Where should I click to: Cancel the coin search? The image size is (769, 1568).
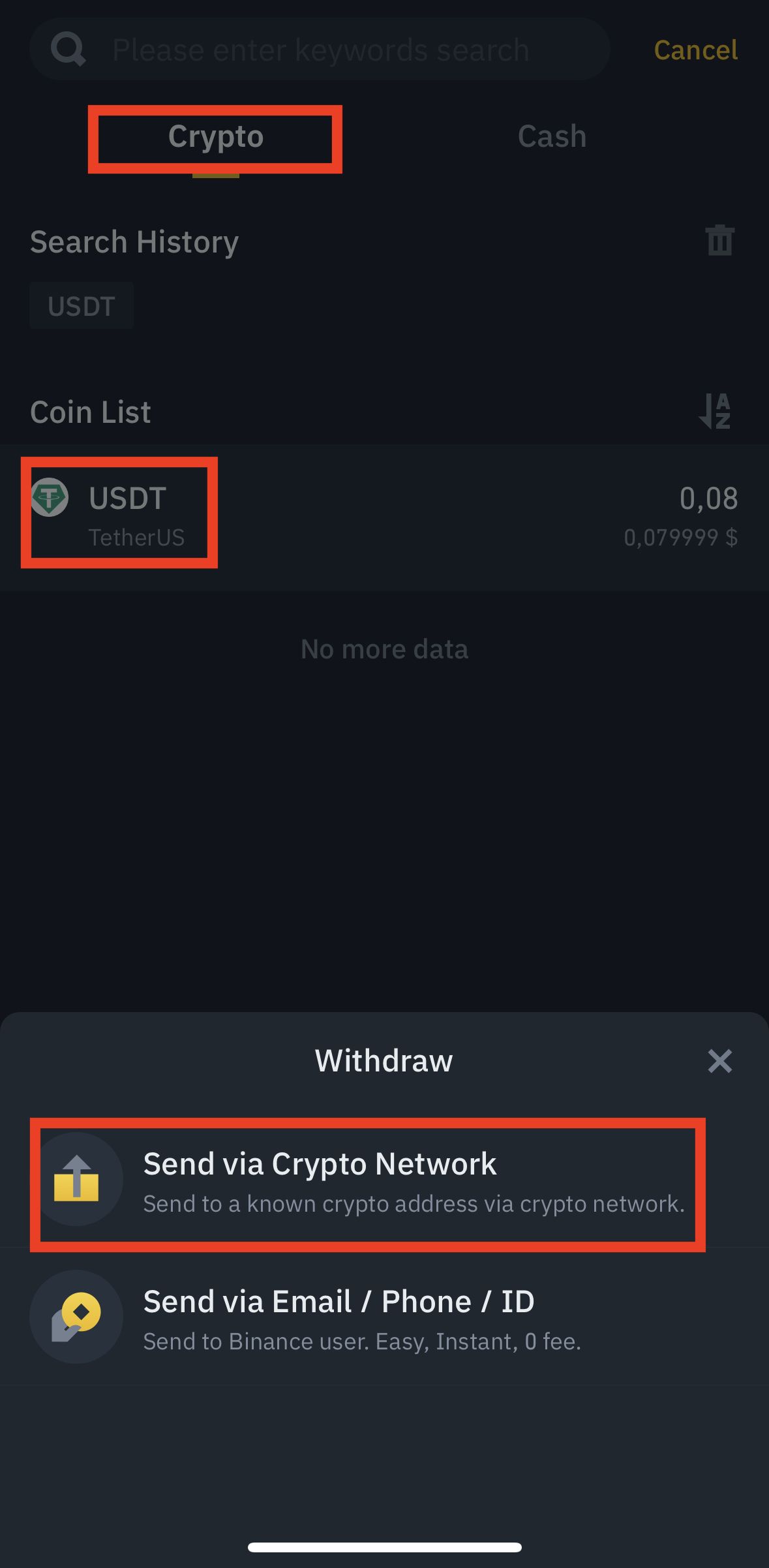[x=695, y=50]
